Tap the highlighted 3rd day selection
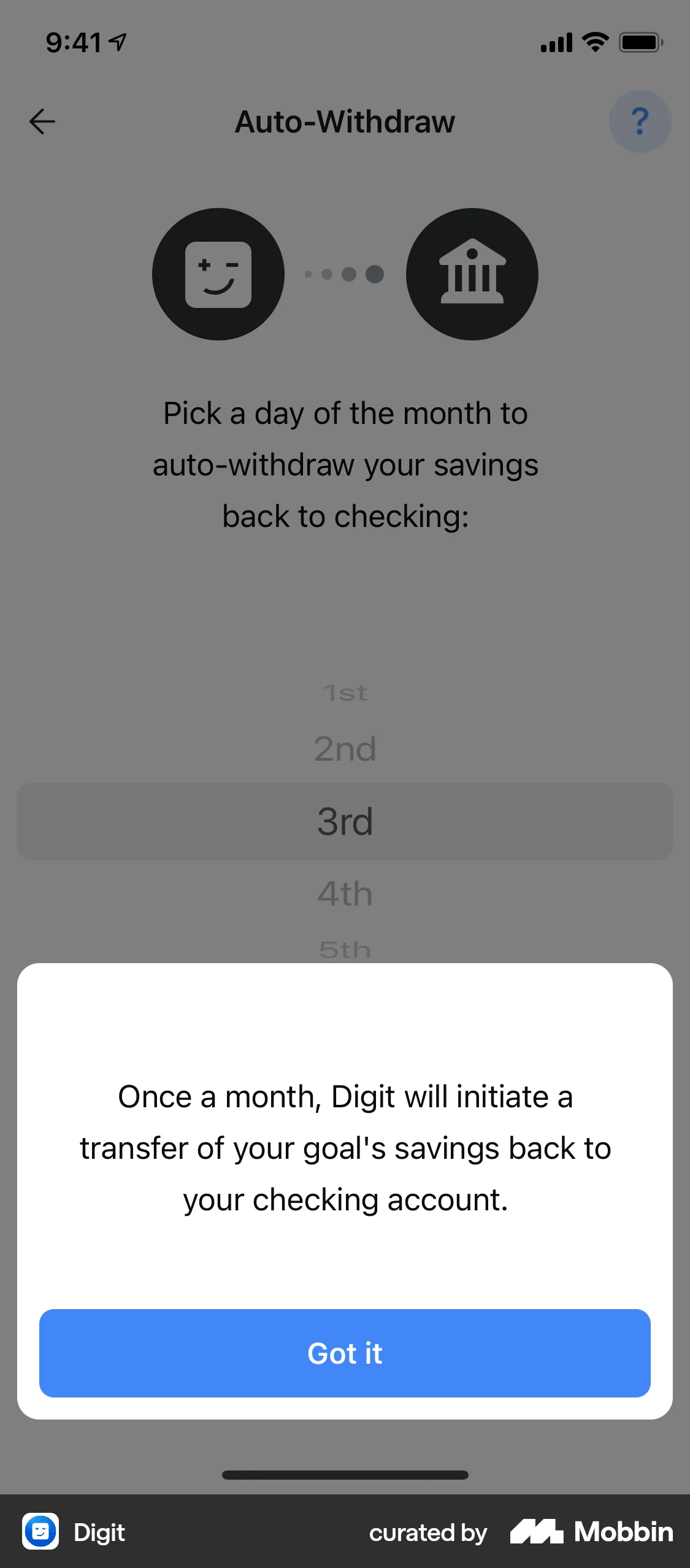The width and height of the screenshot is (690, 1568). click(x=345, y=821)
